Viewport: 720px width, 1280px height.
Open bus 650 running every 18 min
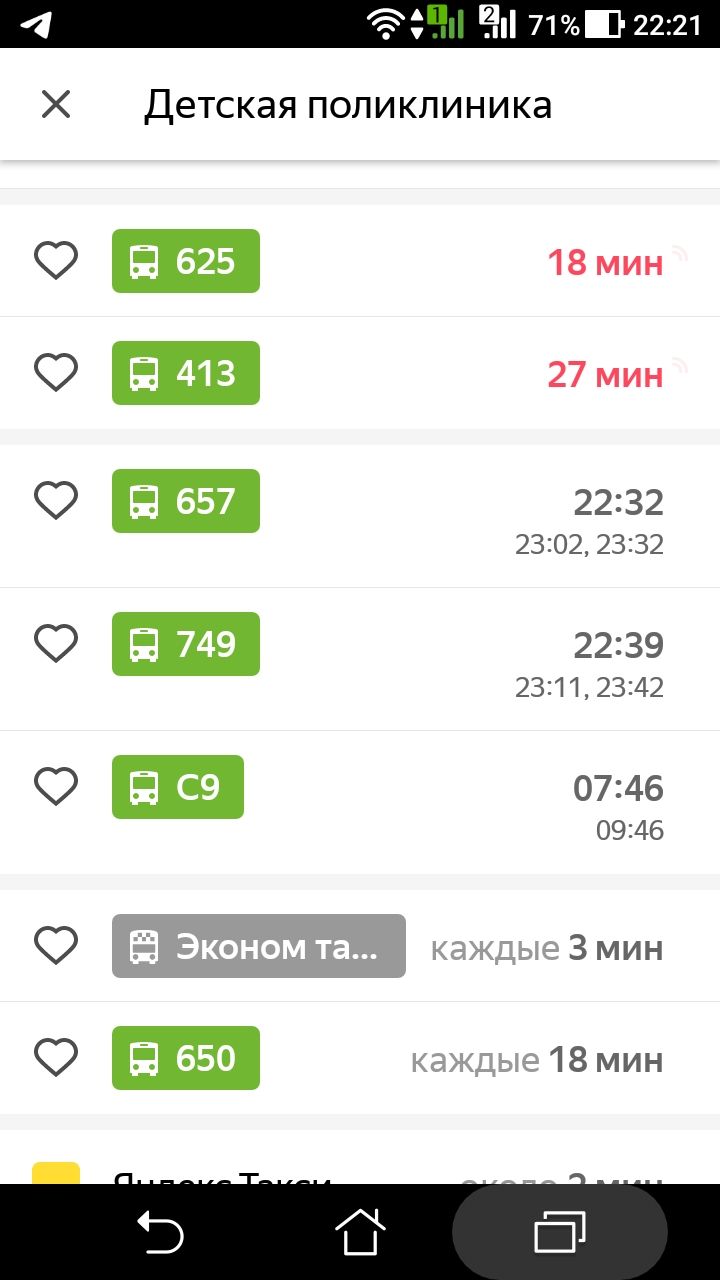(x=360, y=1058)
